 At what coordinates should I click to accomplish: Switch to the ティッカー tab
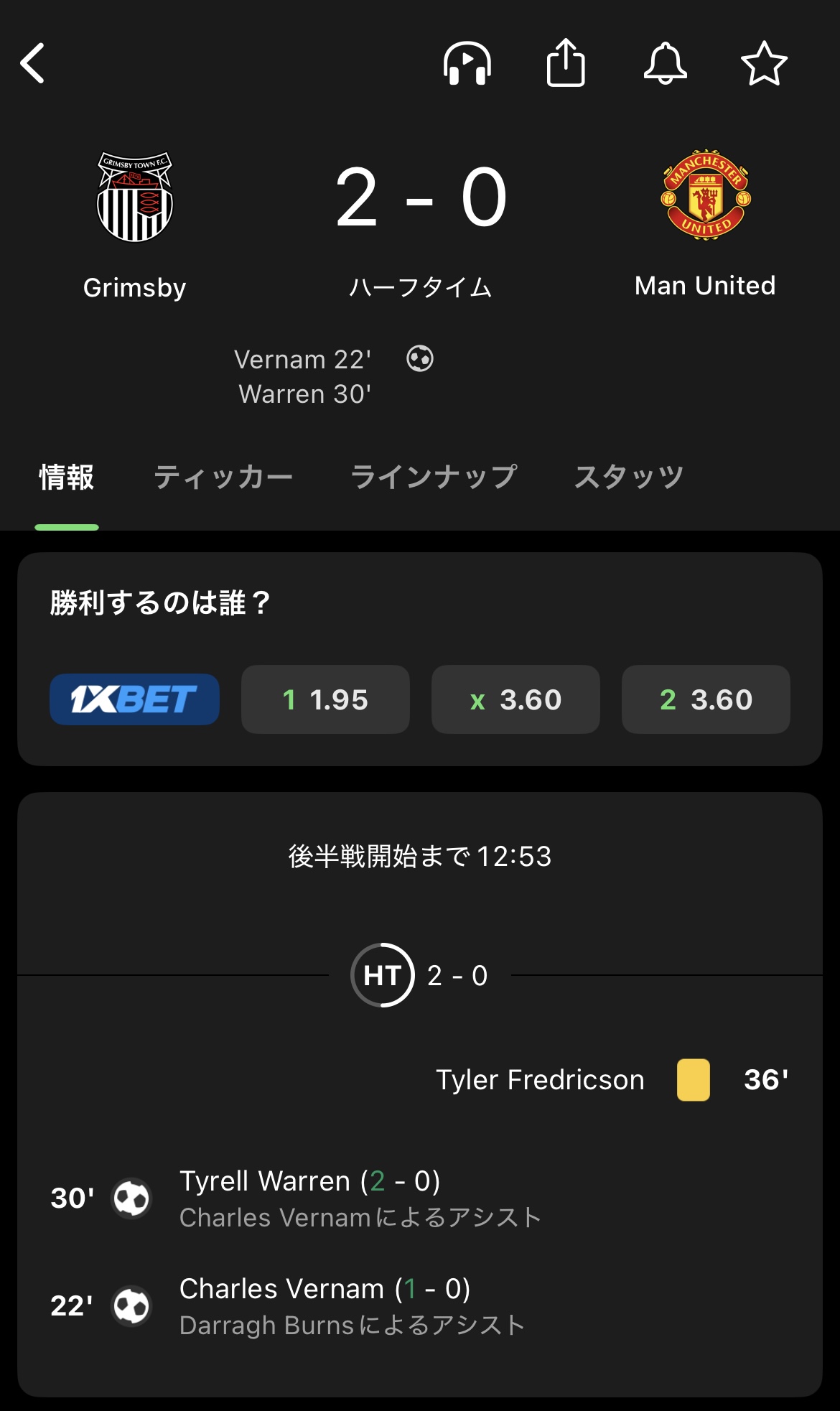223,478
